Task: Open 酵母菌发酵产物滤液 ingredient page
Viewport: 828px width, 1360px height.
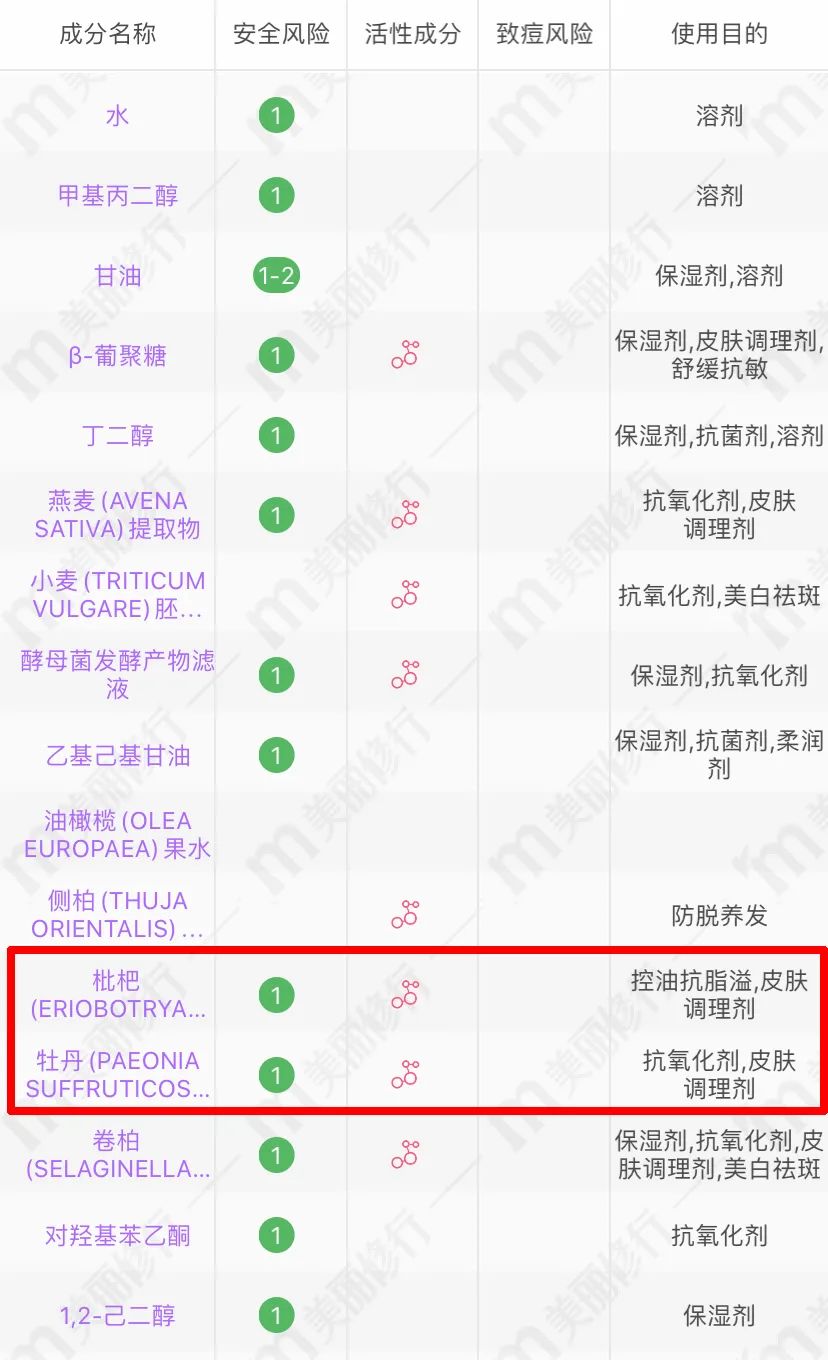Action: 118,675
